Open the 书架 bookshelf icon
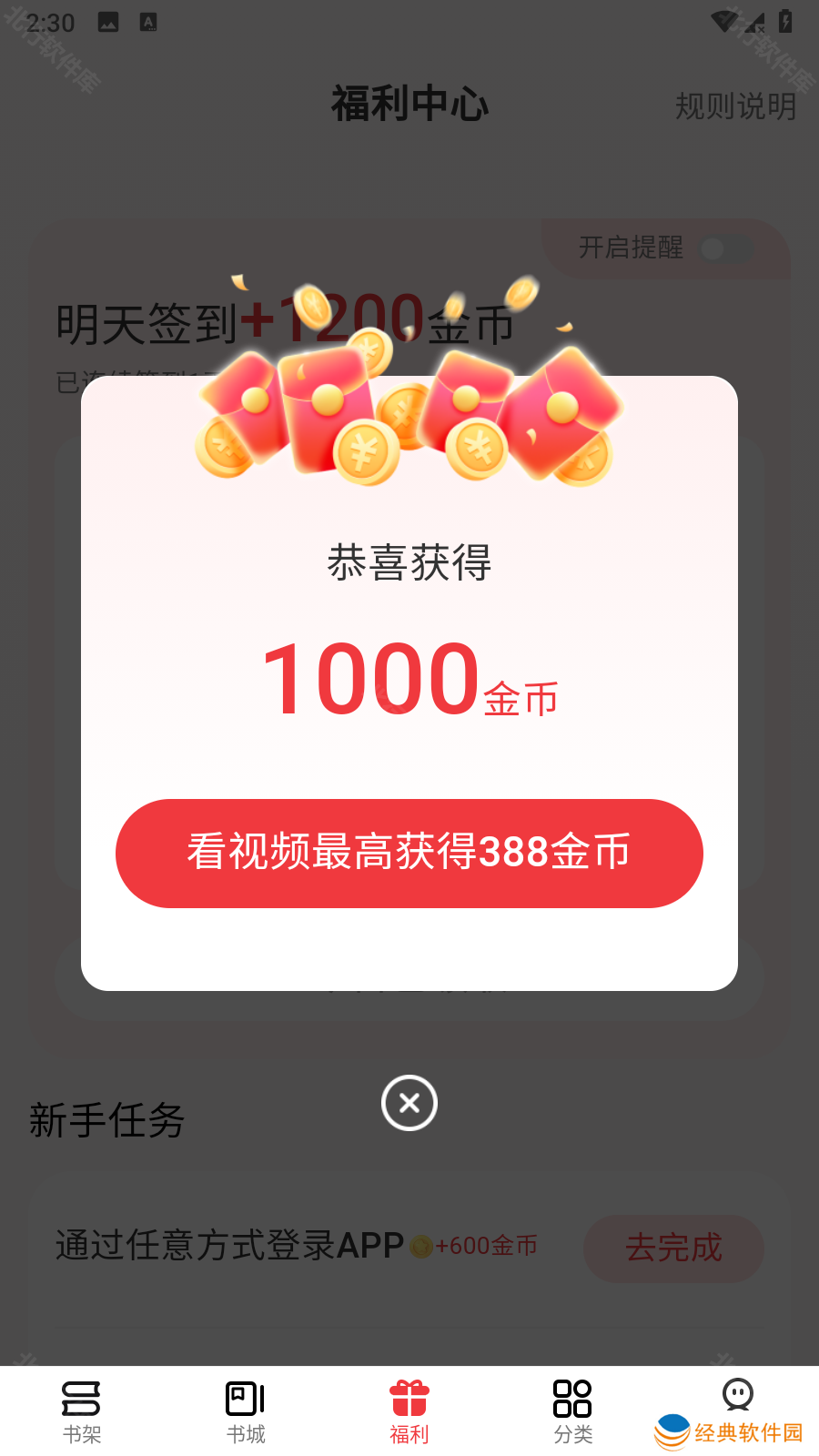This screenshot has width=819, height=1456. (x=81, y=1396)
